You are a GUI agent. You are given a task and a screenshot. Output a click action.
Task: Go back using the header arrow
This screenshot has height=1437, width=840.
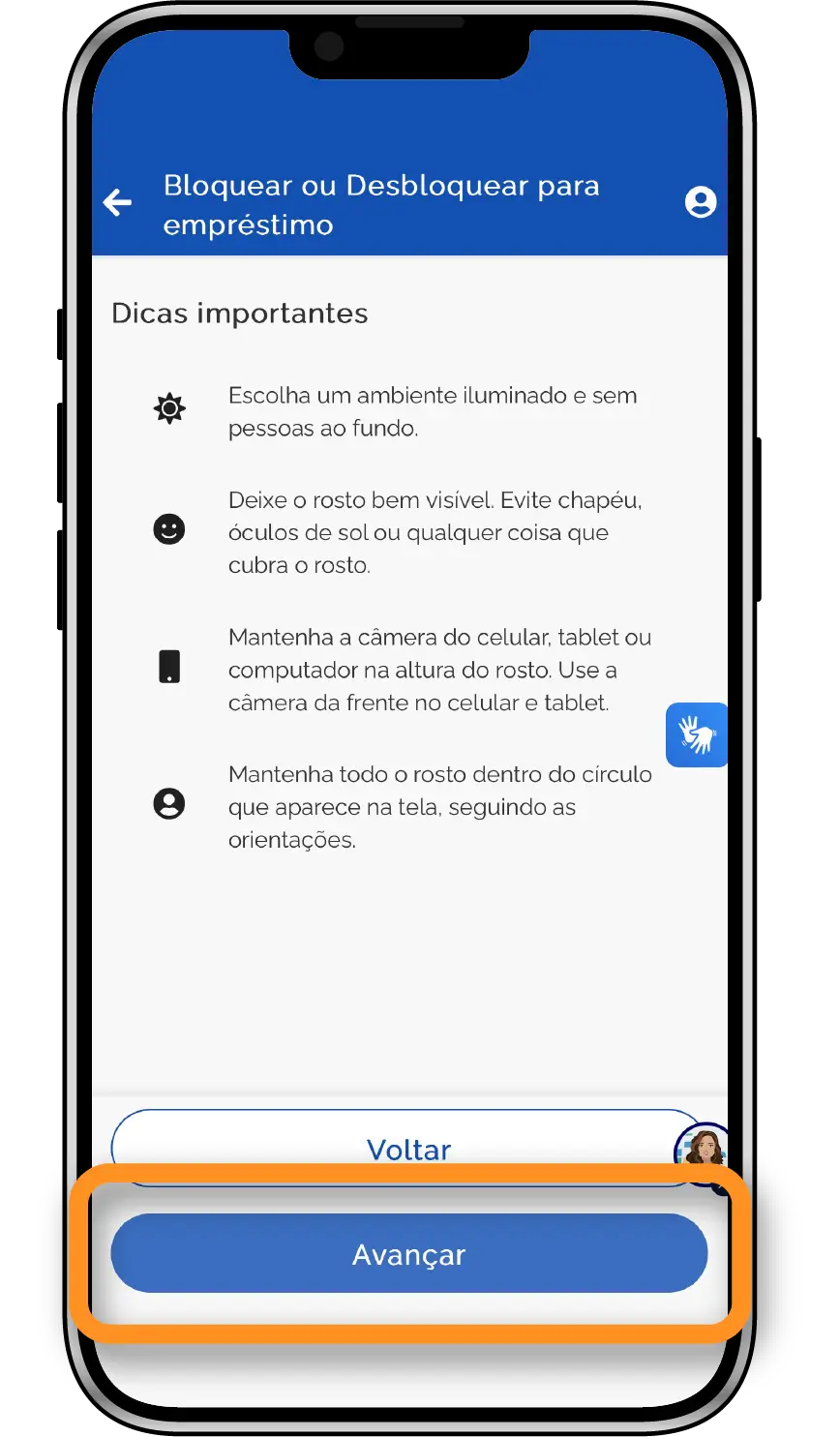click(x=118, y=202)
